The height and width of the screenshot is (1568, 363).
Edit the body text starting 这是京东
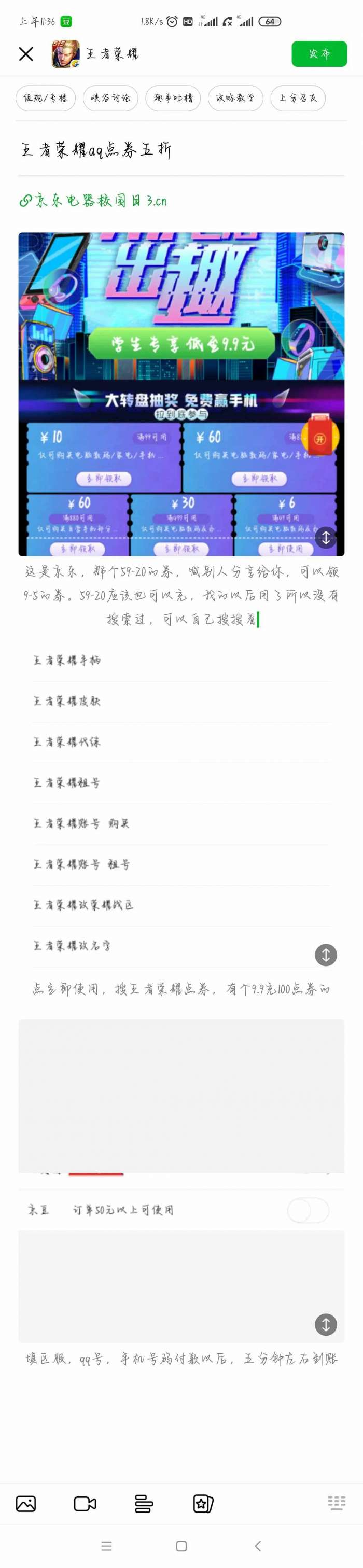pyautogui.click(x=181, y=595)
